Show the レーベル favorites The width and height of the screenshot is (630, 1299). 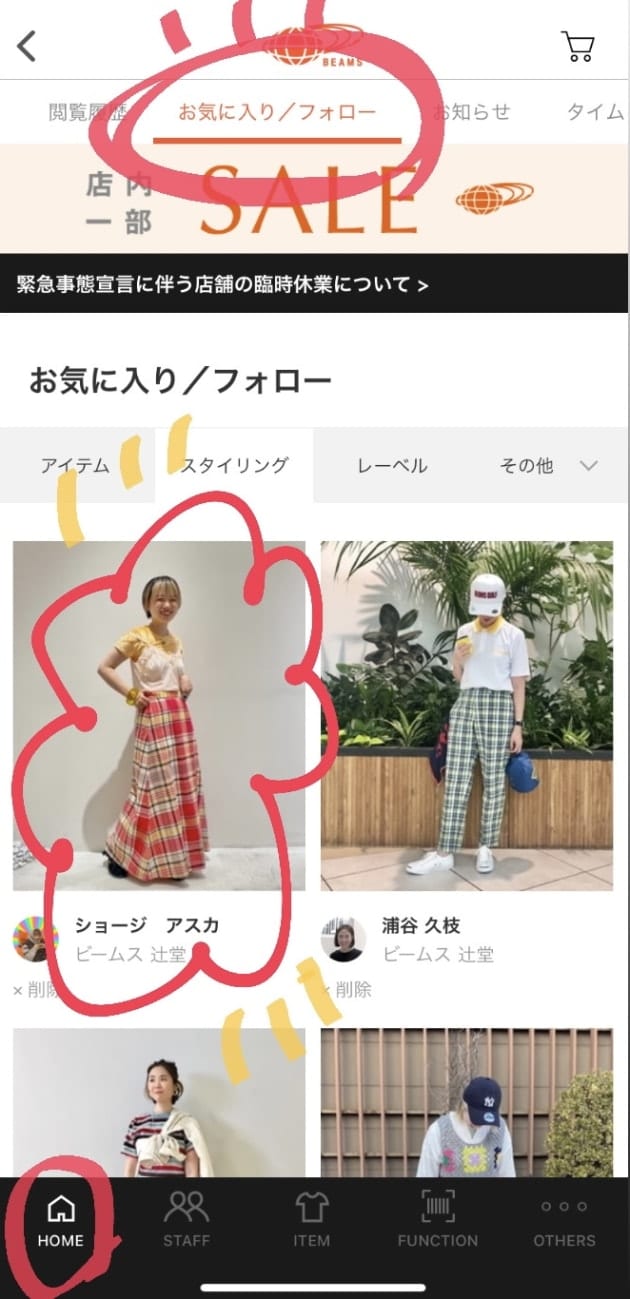click(x=392, y=465)
